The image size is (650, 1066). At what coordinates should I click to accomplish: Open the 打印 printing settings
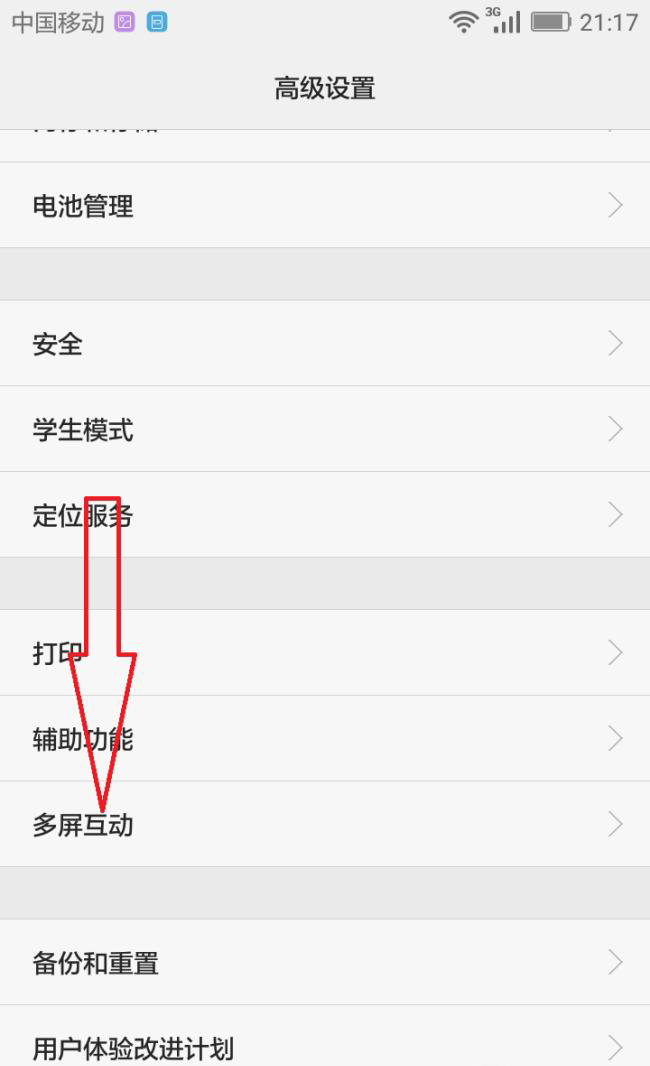(x=325, y=653)
